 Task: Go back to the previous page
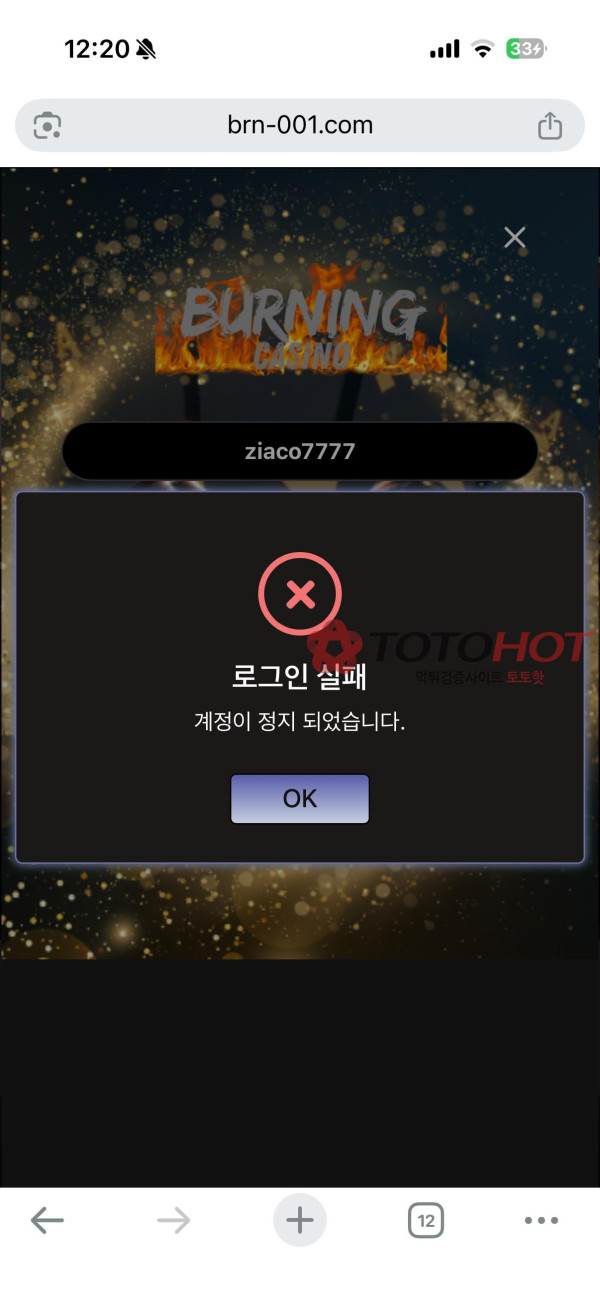point(47,1220)
